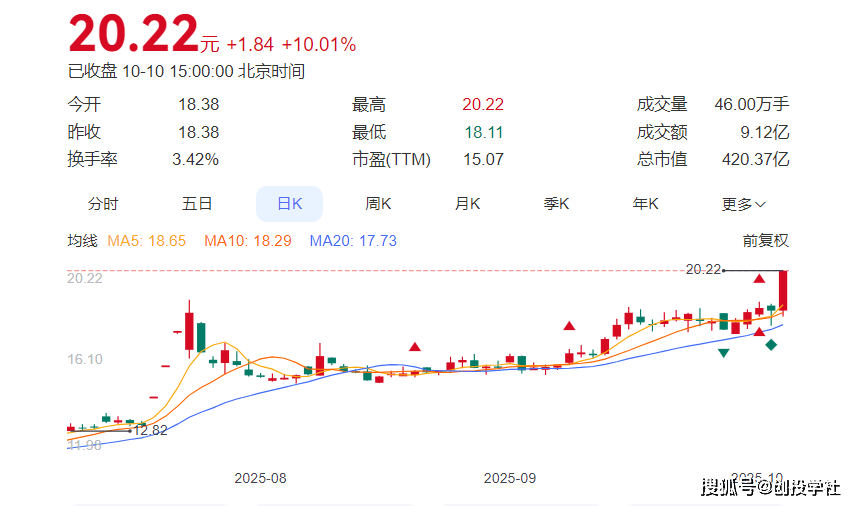
Task: Switch to the 分时 chart tab
Action: click(103, 204)
